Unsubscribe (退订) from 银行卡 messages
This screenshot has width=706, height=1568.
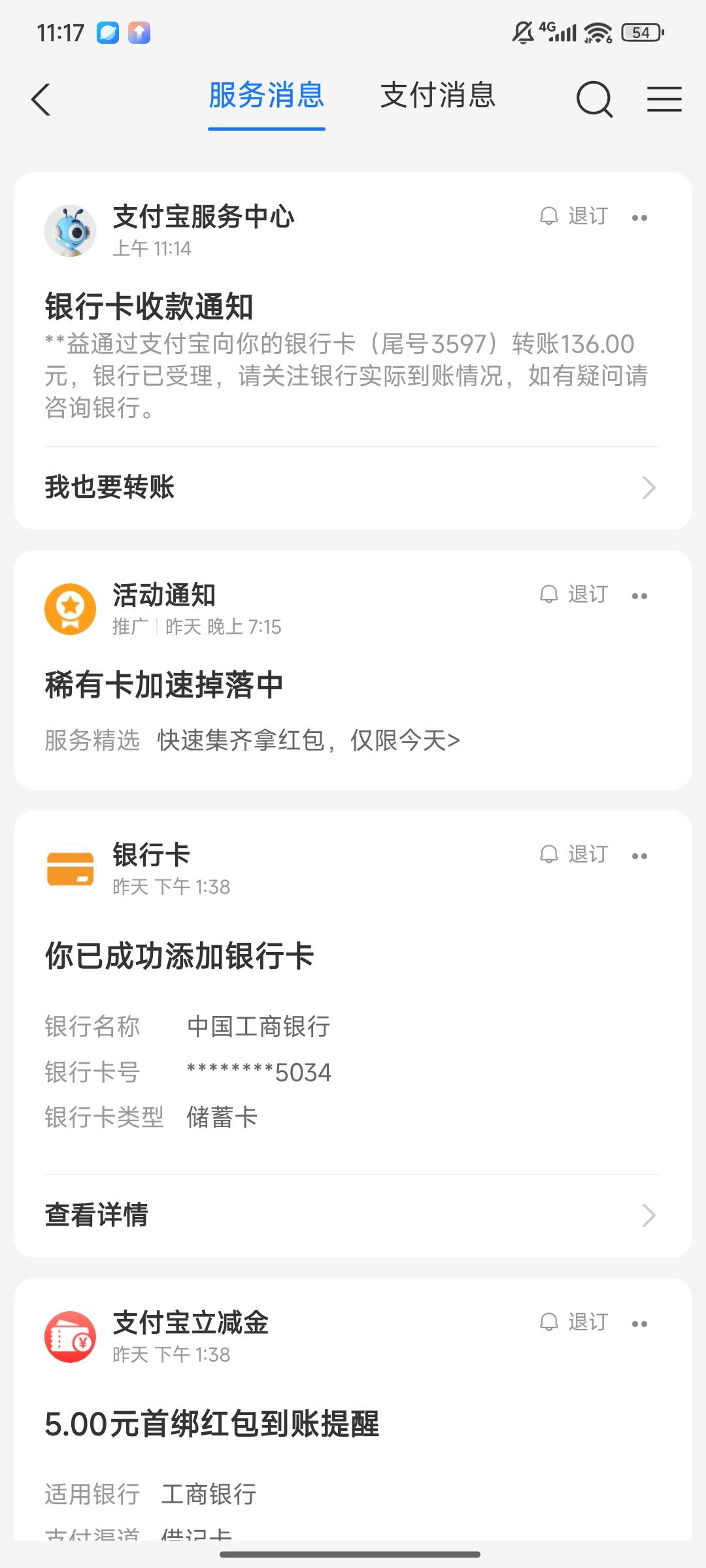[x=575, y=855]
